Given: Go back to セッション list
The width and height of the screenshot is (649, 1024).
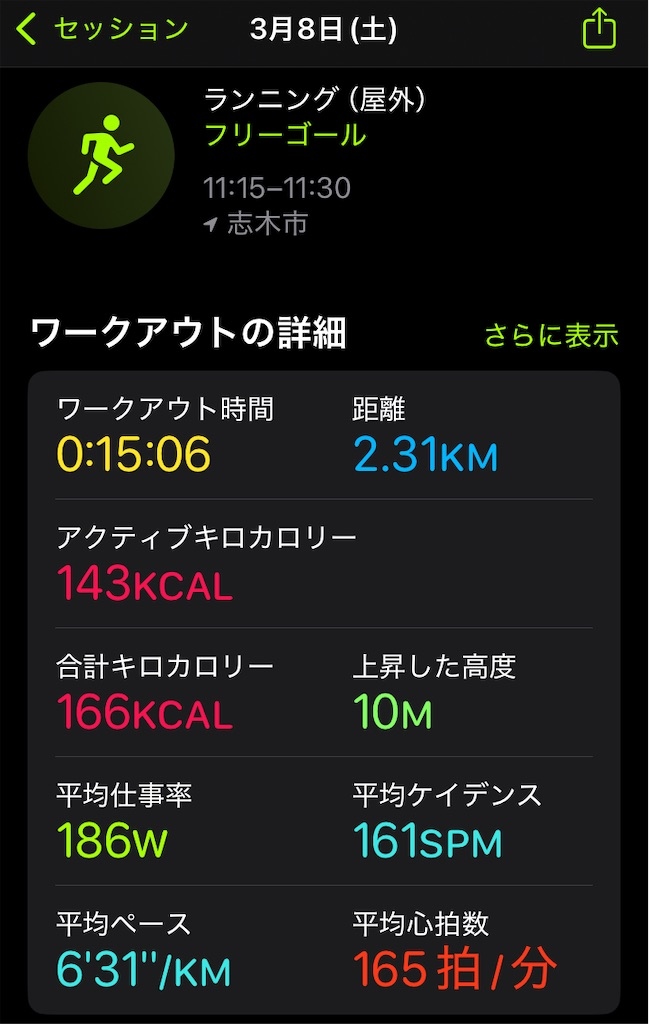Looking at the screenshot, I should 102,30.
